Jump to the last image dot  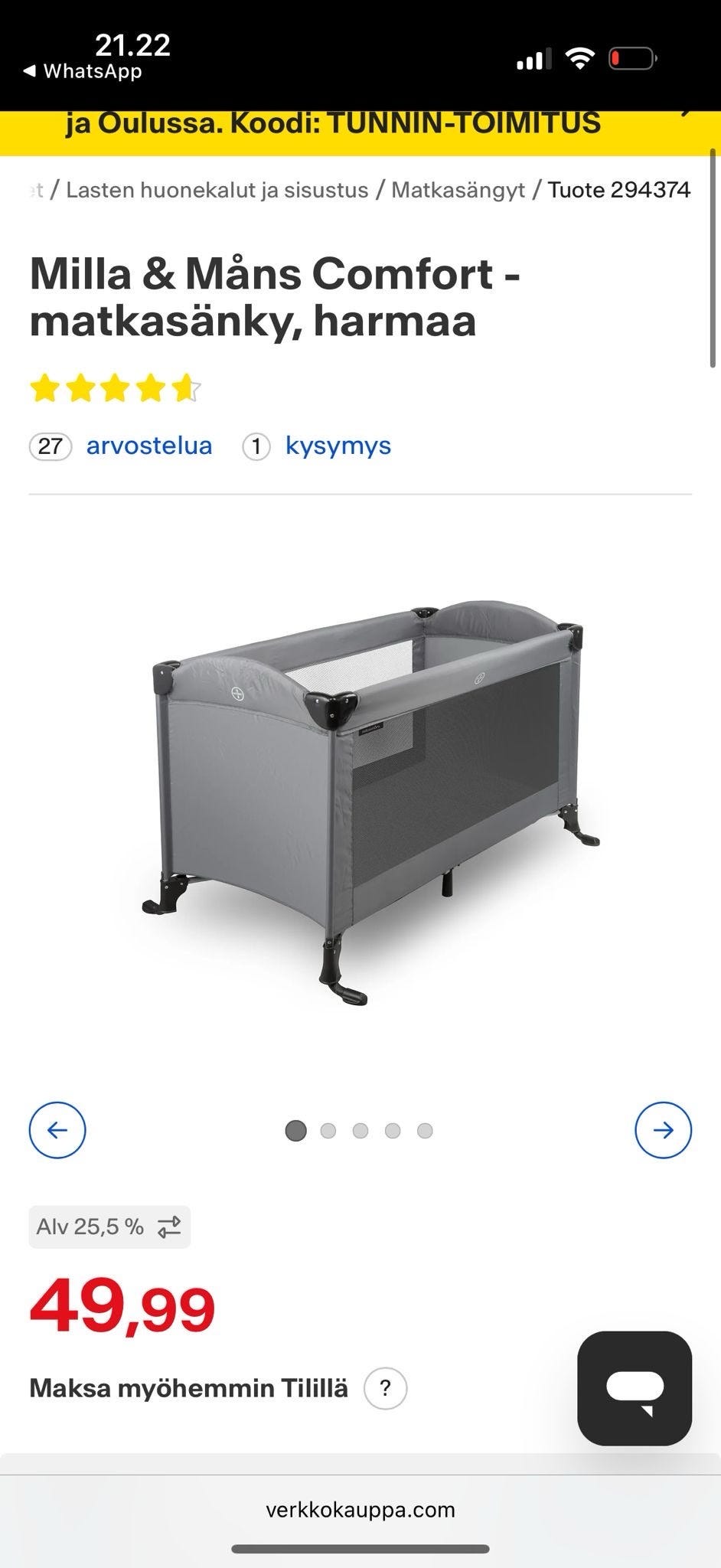click(425, 1131)
